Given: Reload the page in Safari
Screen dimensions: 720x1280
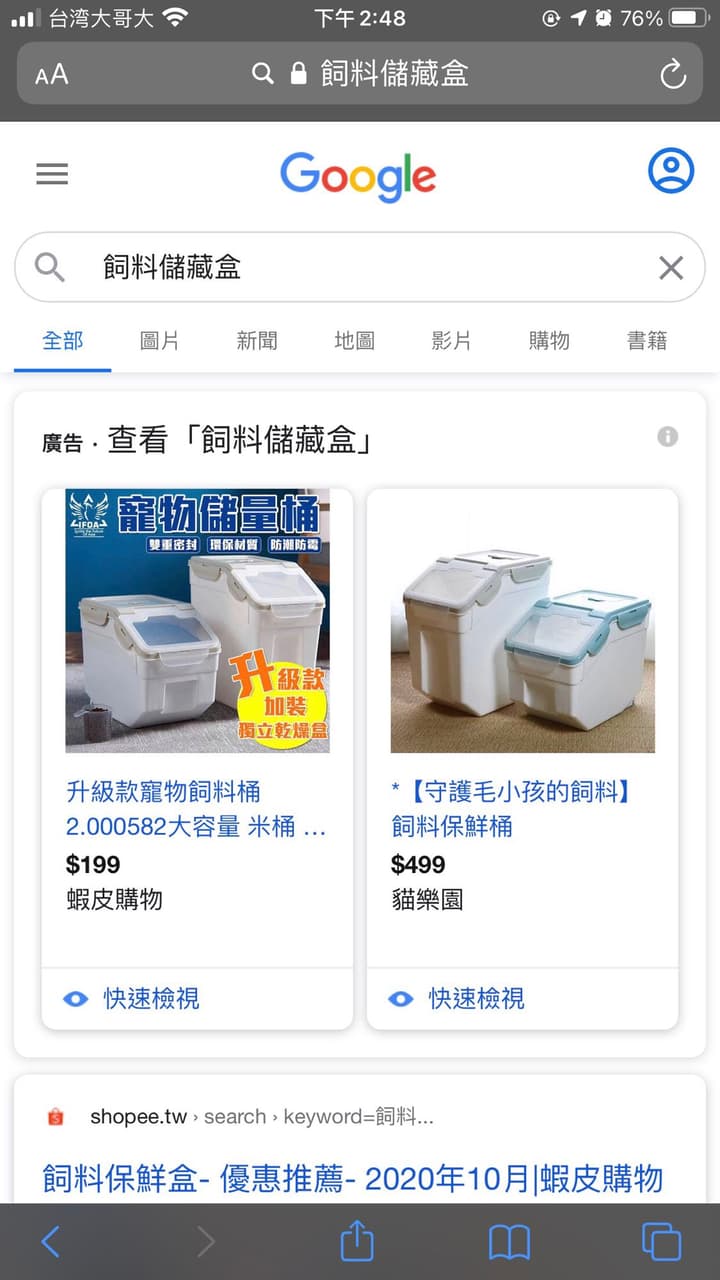Looking at the screenshot, I should tap(673, 74).
